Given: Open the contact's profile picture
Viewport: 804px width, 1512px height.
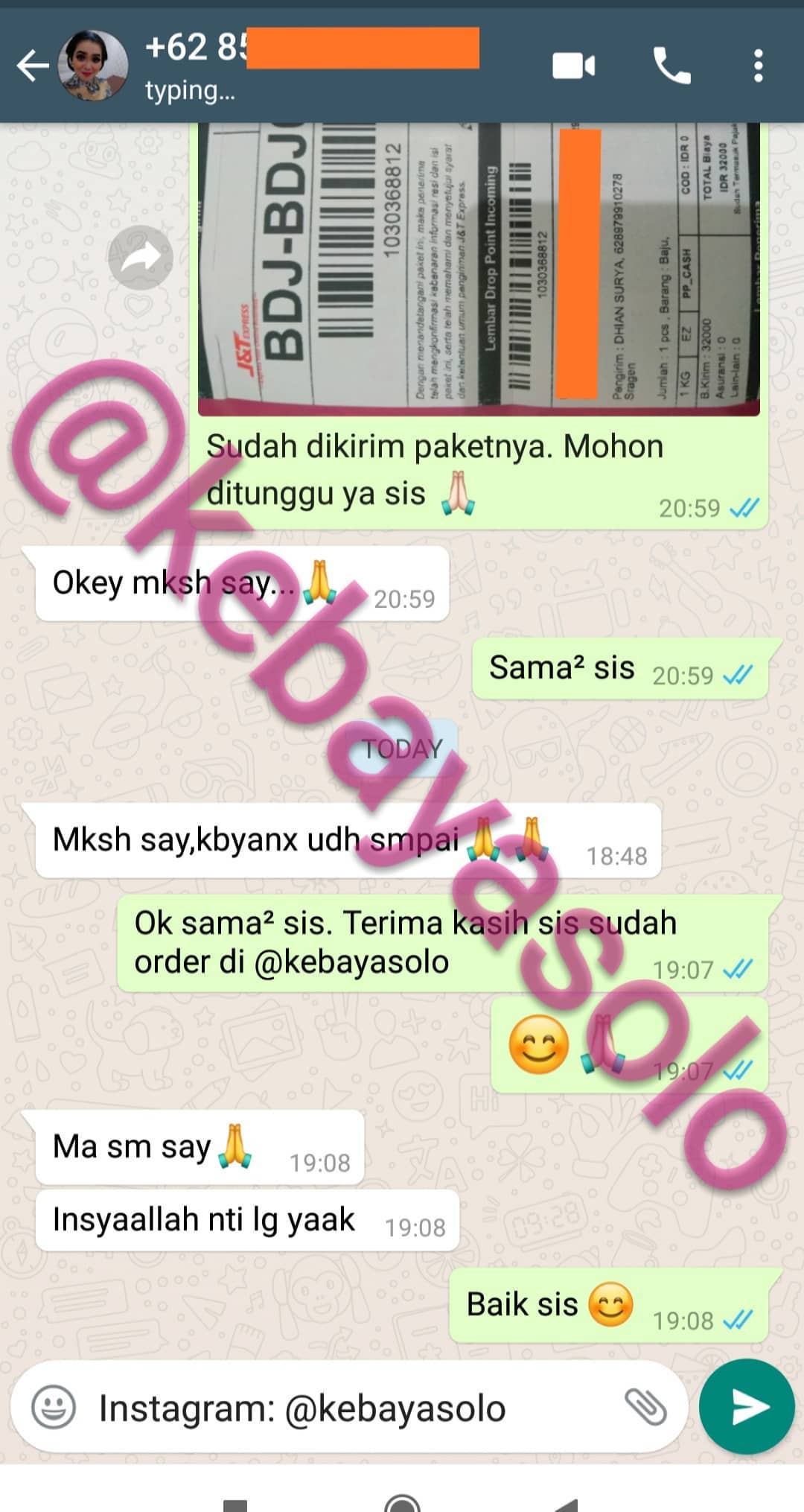Looking at the screenshot, I should click(x=94, y=66).
